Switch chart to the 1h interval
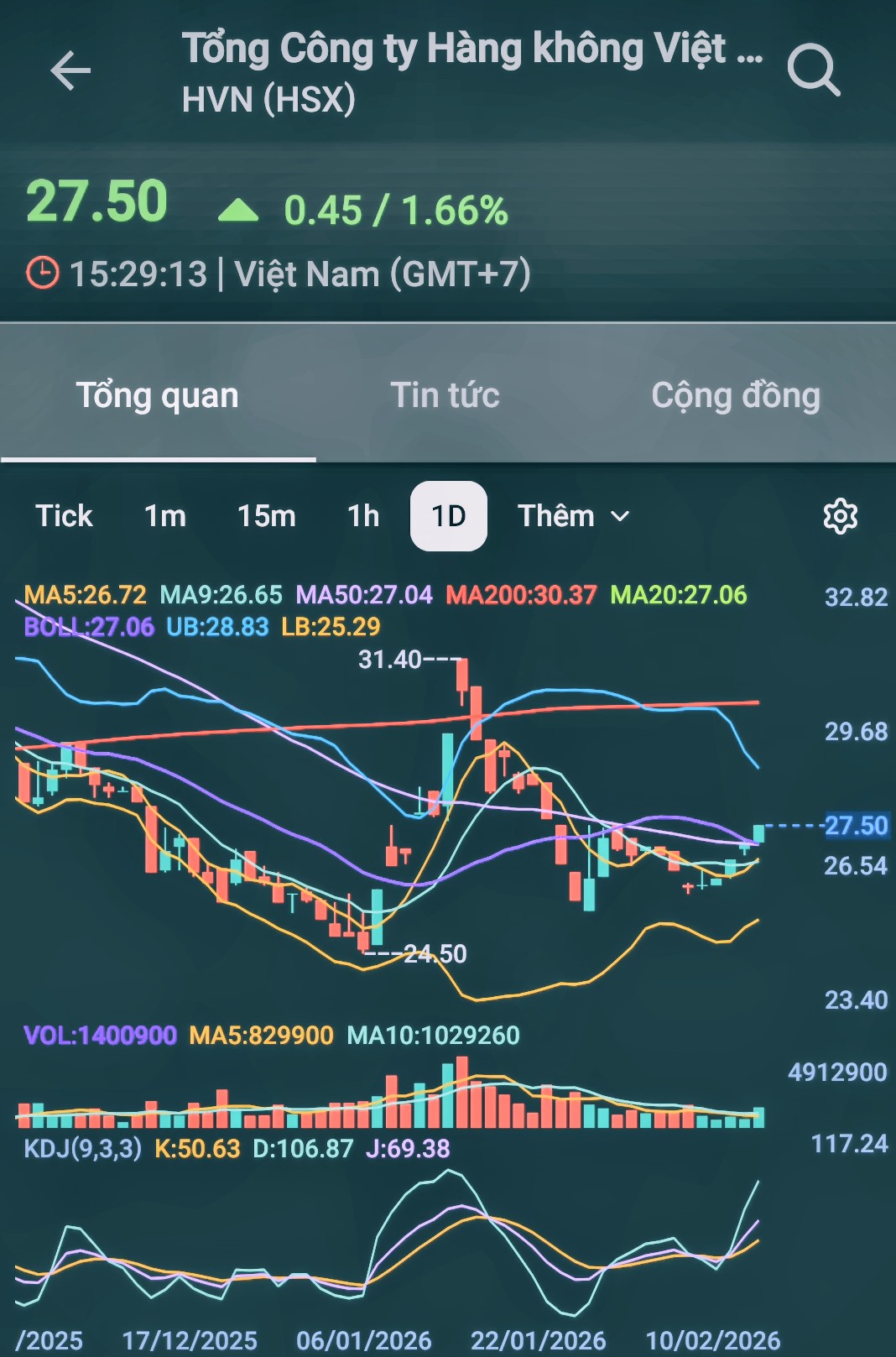This screenshot has width=896, height=1357. (363, 516)
